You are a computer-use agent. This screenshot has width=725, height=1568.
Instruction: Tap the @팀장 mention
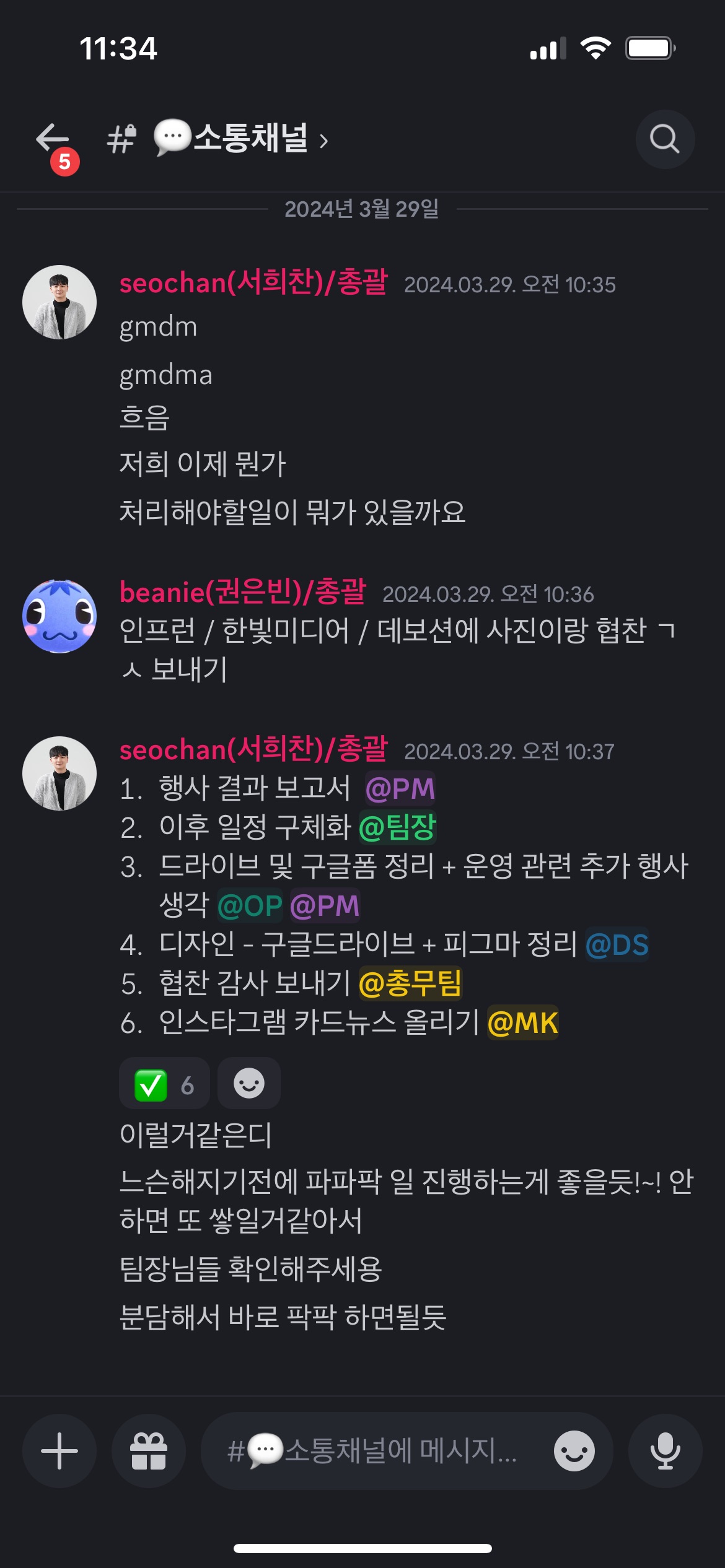[x=397, y=827]
